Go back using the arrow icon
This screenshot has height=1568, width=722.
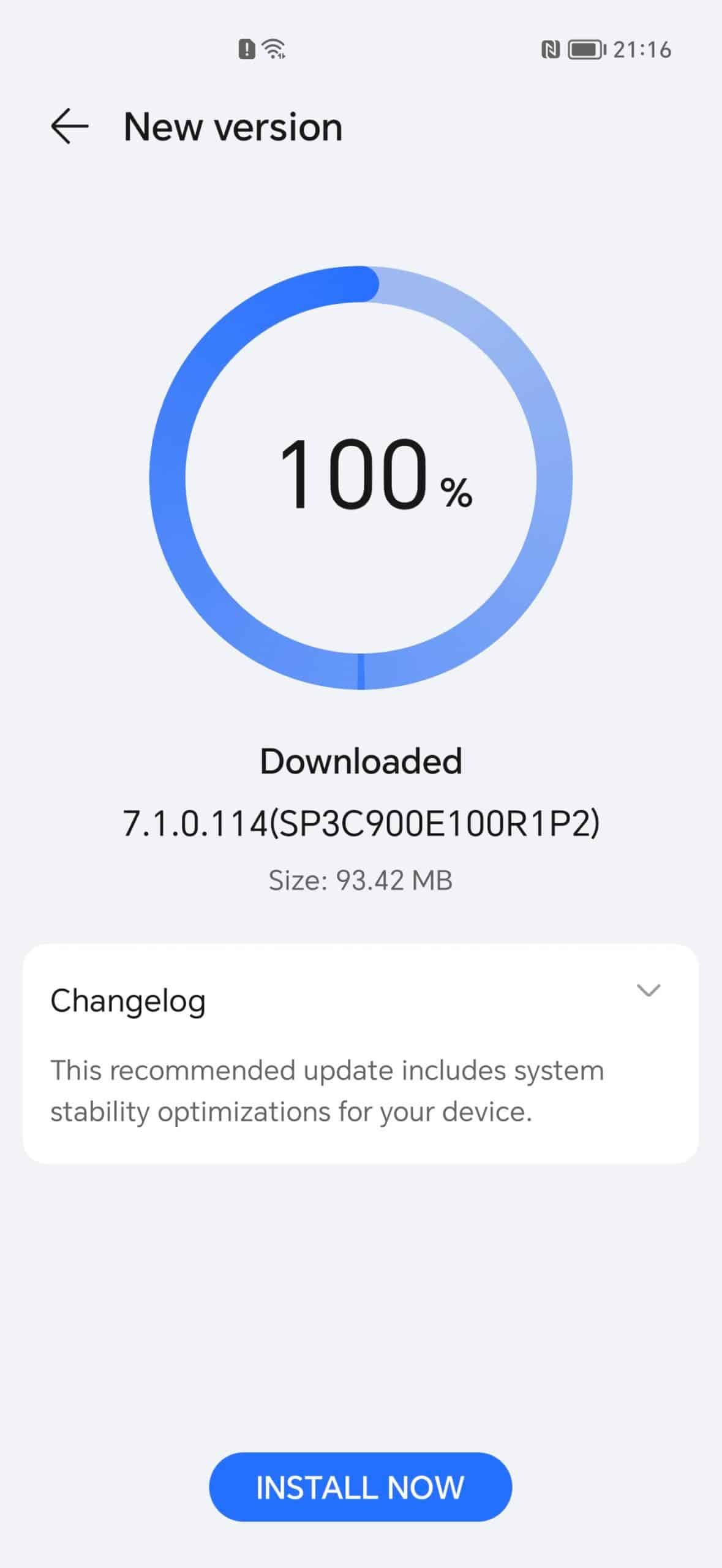click(x=70, y=126)
